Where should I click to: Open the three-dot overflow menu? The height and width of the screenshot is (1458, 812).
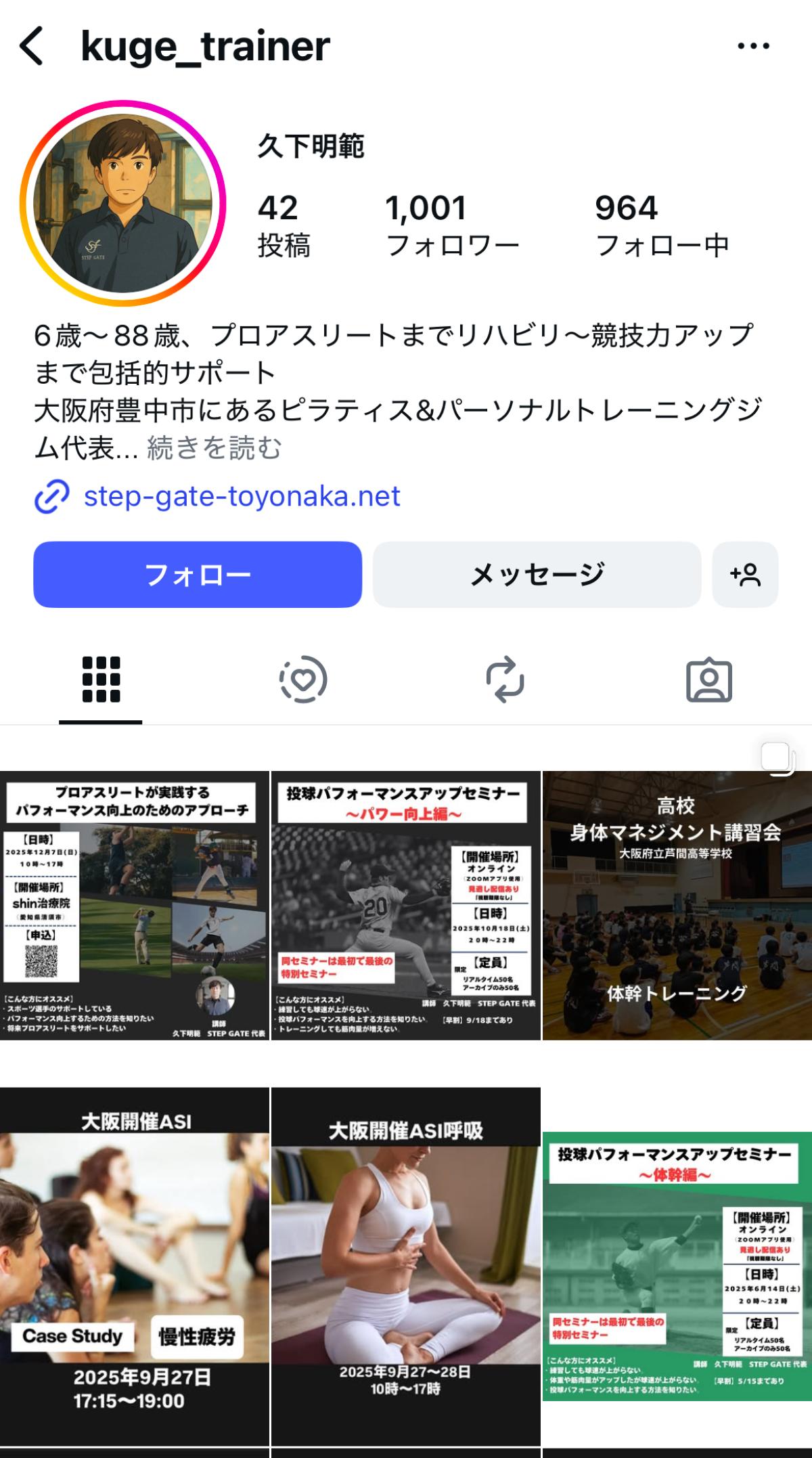(753, 46)
